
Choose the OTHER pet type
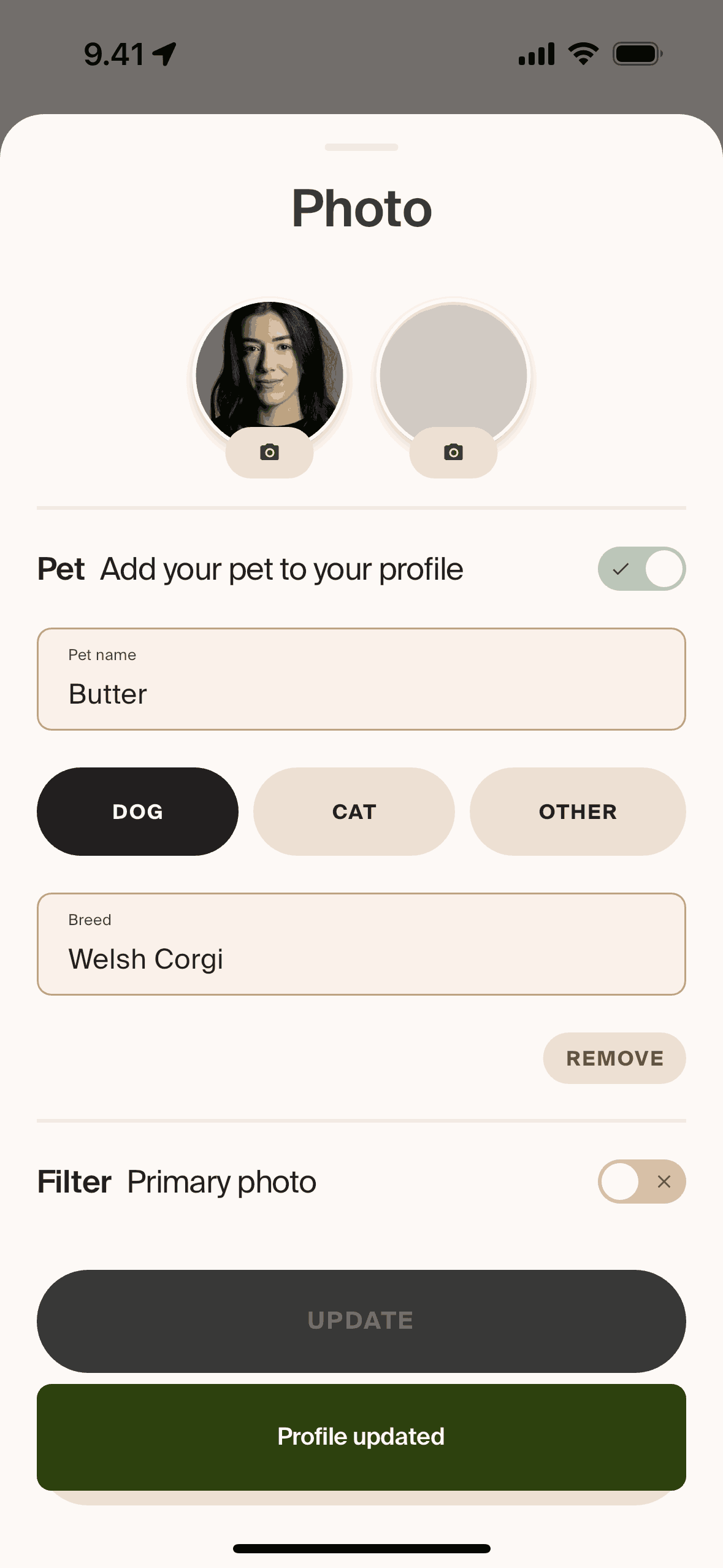[x=577, y=811]
